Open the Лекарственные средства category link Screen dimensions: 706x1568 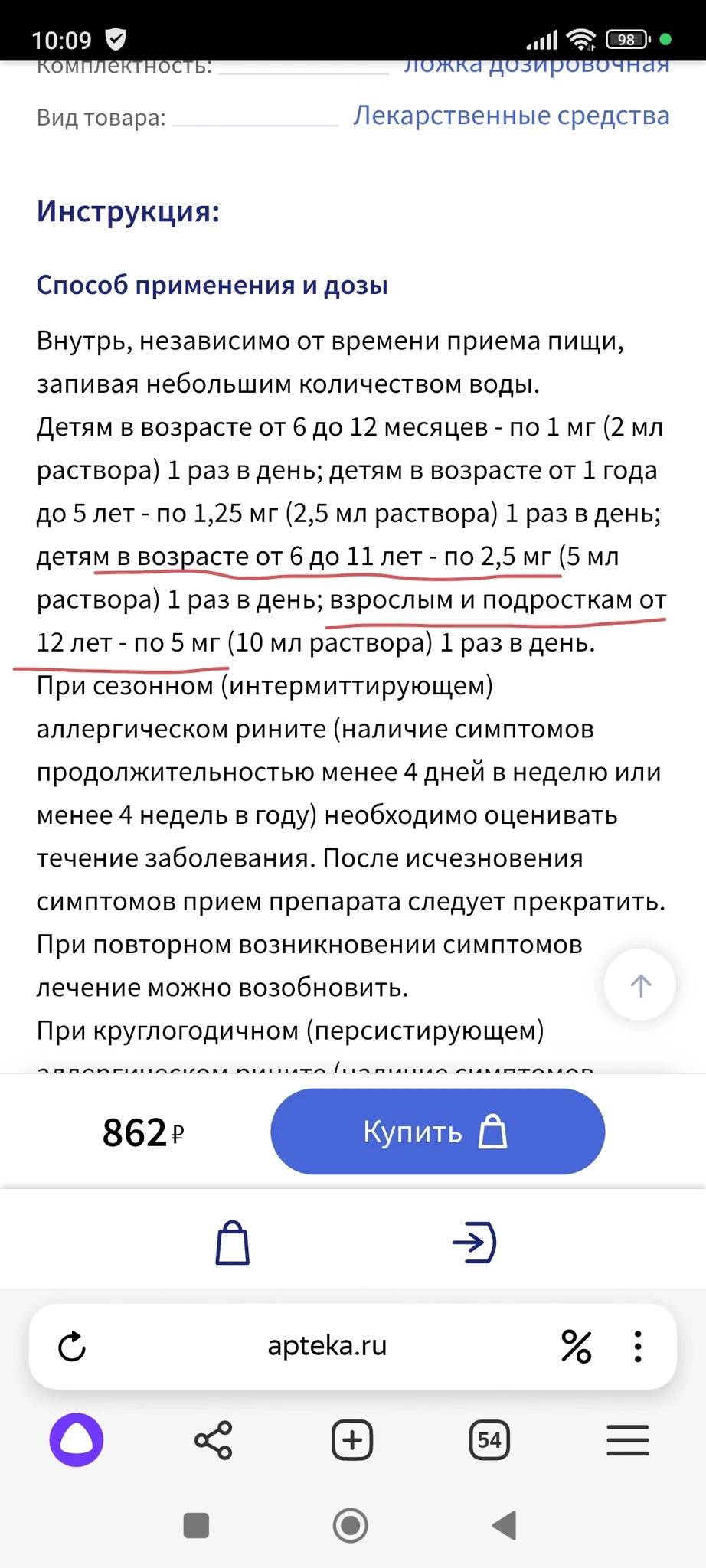tap(511, 116)
